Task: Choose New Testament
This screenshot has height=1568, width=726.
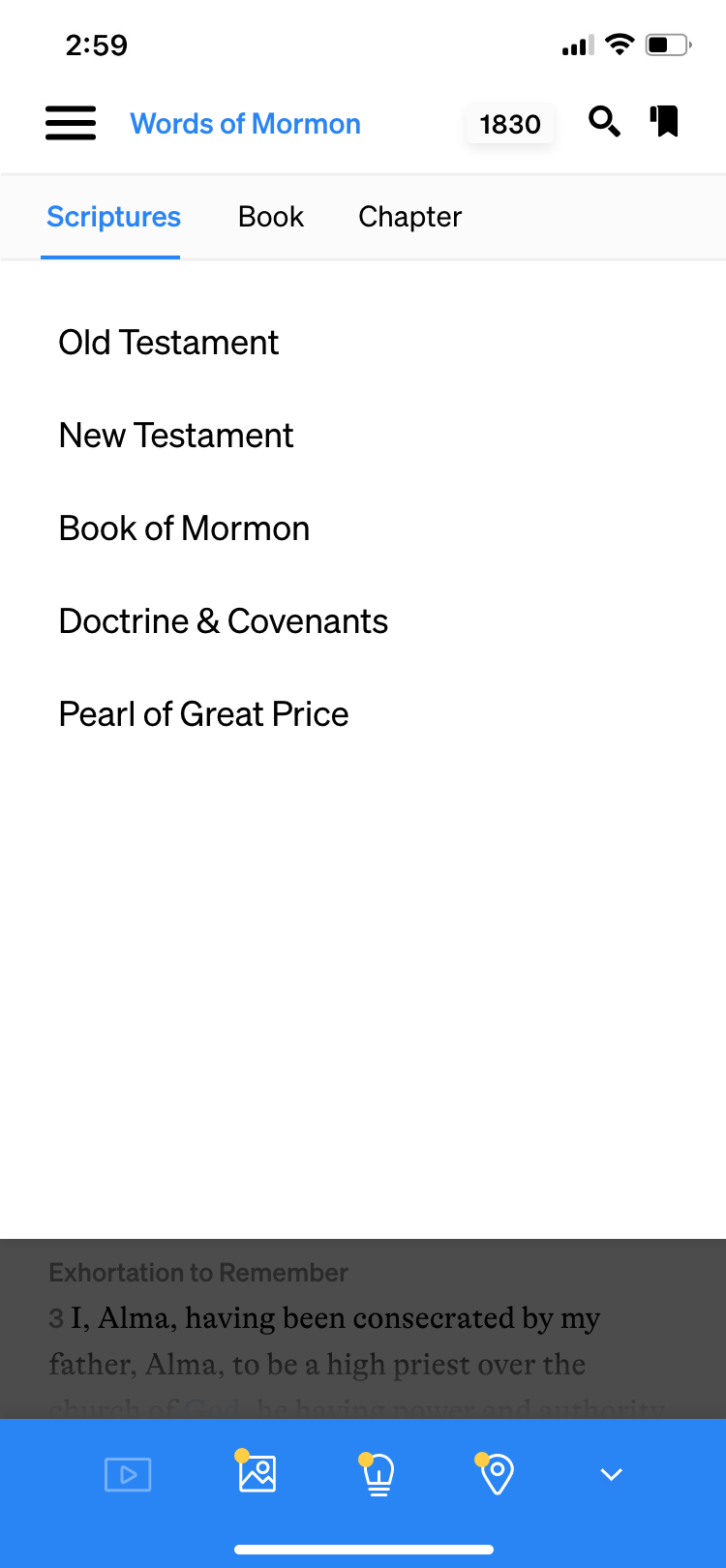Action: (176, 436)
